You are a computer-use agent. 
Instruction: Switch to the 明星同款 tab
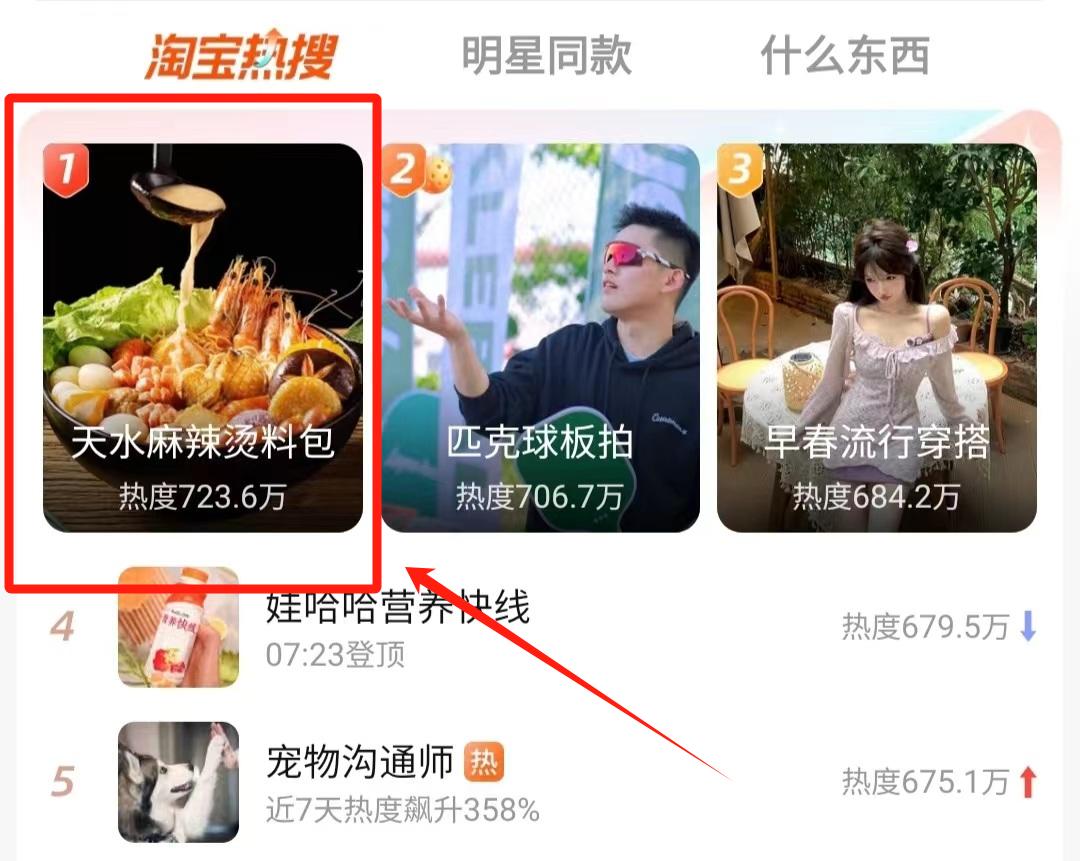coord(546,56)
